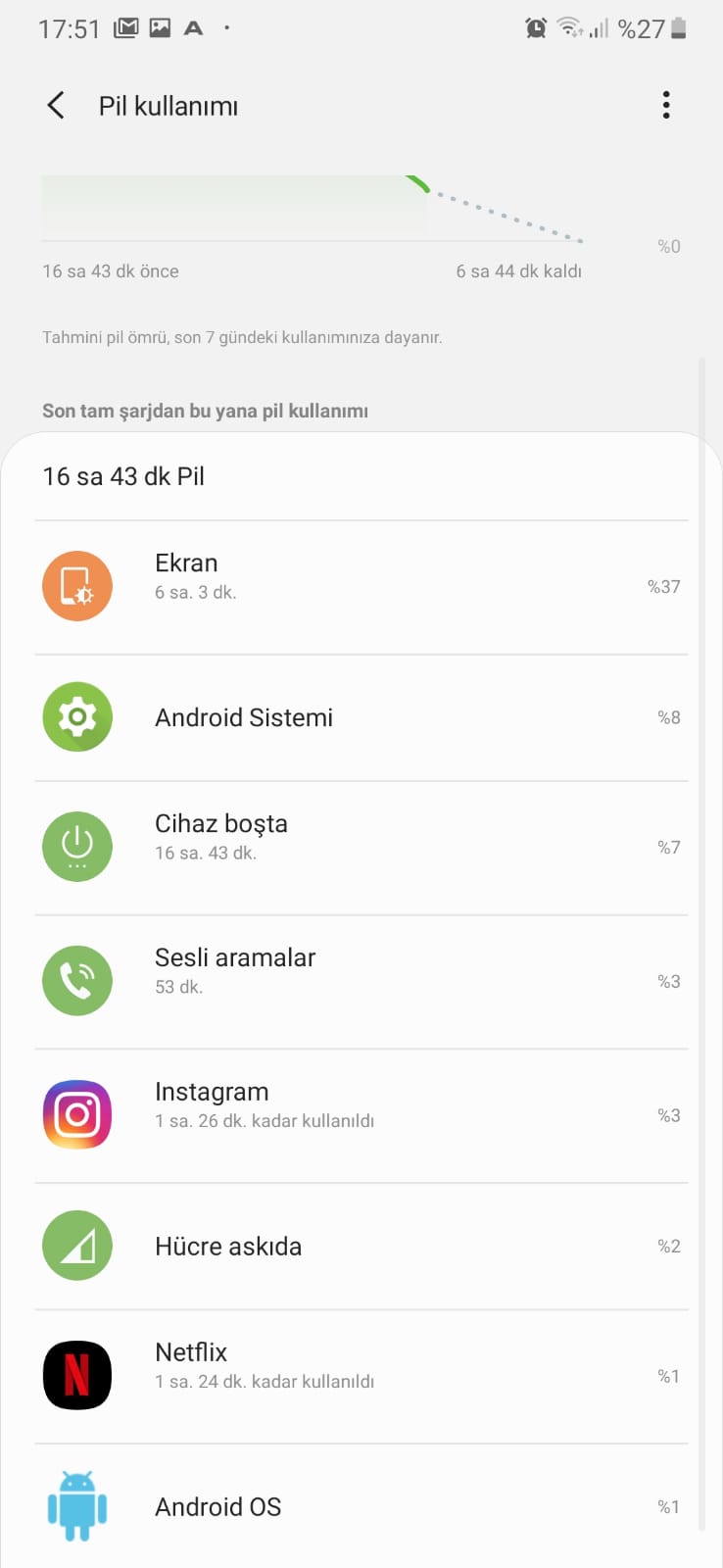The height and width of the screenshot is (1568, 723).
Task: View Cihaz boşta usage details
Action: 361,848
